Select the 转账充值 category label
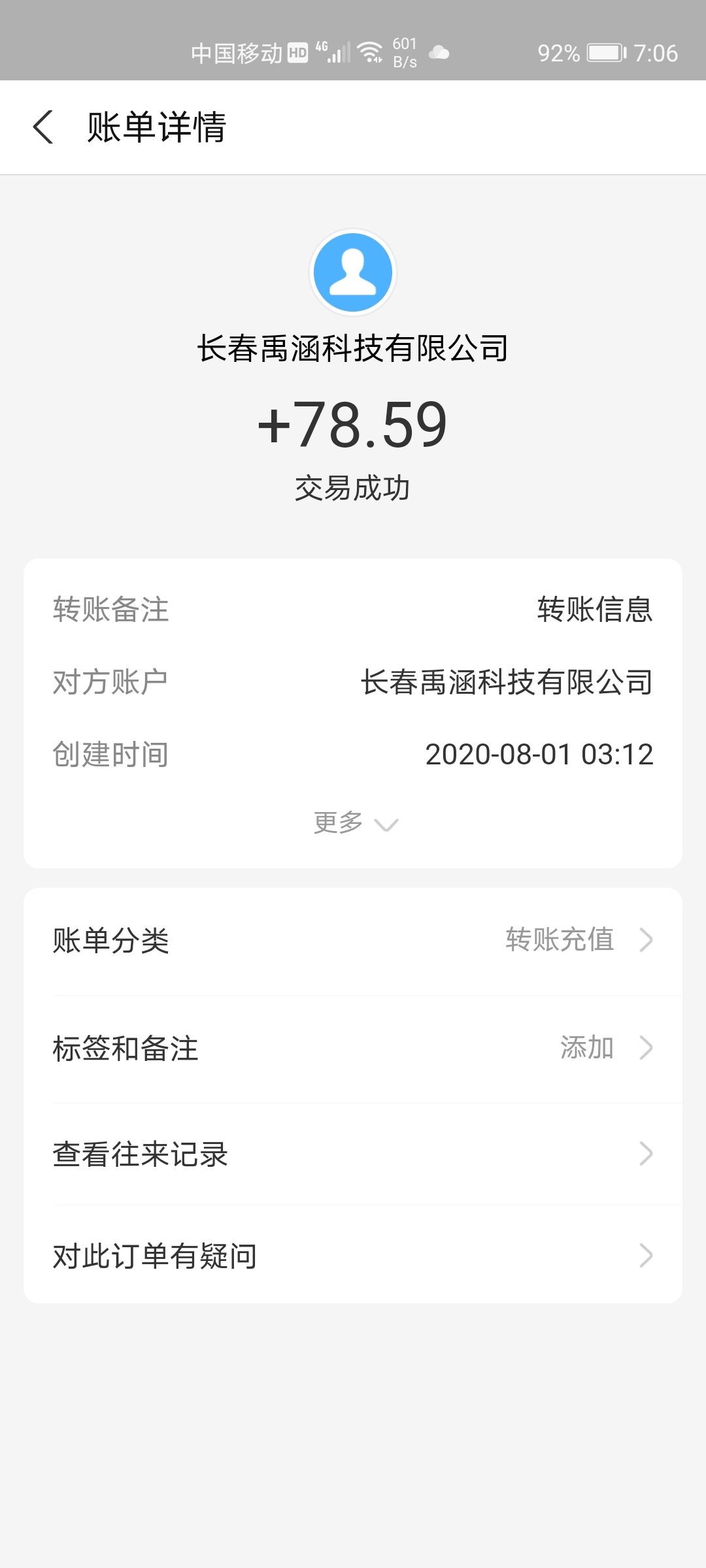This screenshot has height=1568, width=706. (559, 940)
